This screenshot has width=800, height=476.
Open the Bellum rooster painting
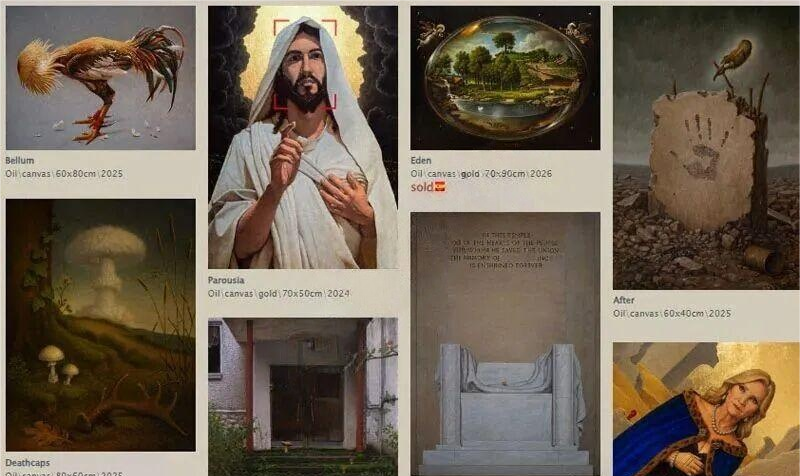point(100,78)
